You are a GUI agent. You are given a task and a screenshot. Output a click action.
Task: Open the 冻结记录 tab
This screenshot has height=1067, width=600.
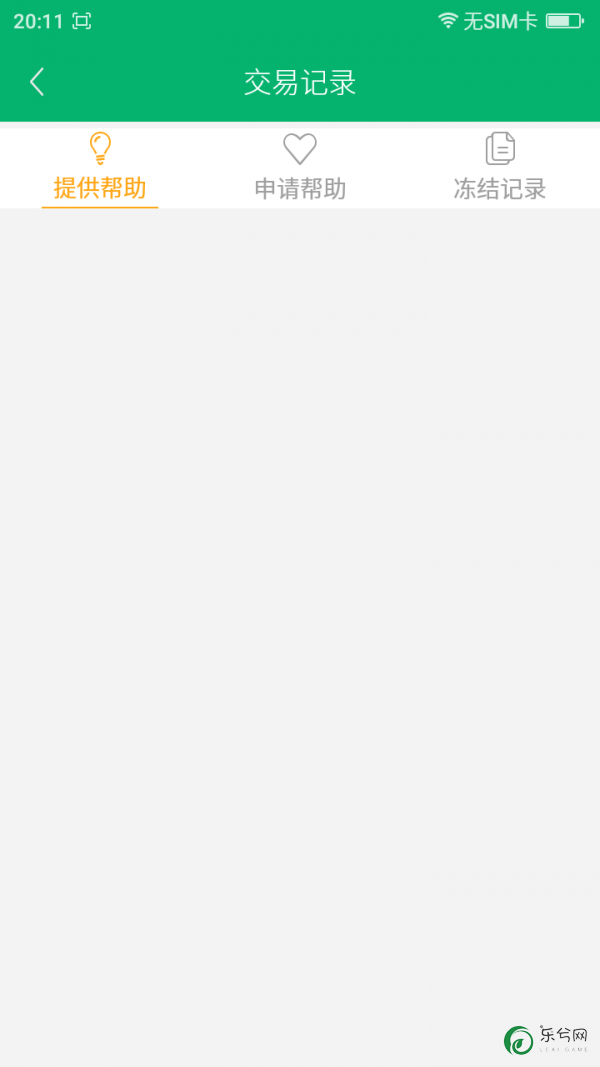point(500,168)
